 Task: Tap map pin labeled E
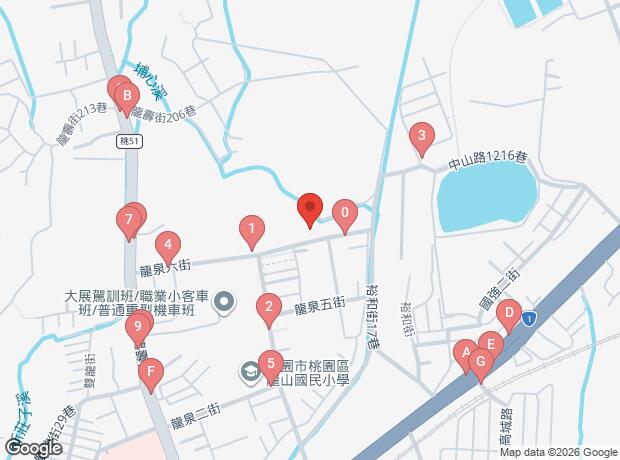point(489,345)
